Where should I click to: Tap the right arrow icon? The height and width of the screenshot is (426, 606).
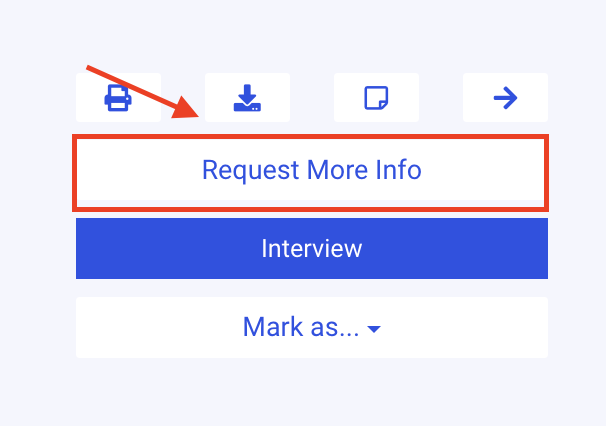(x=505, y=98)
